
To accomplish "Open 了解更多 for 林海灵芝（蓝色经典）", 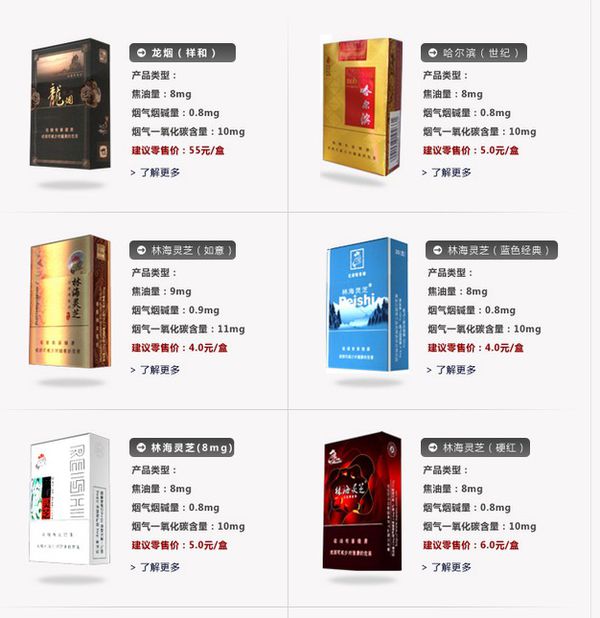I will coord(454,369).
